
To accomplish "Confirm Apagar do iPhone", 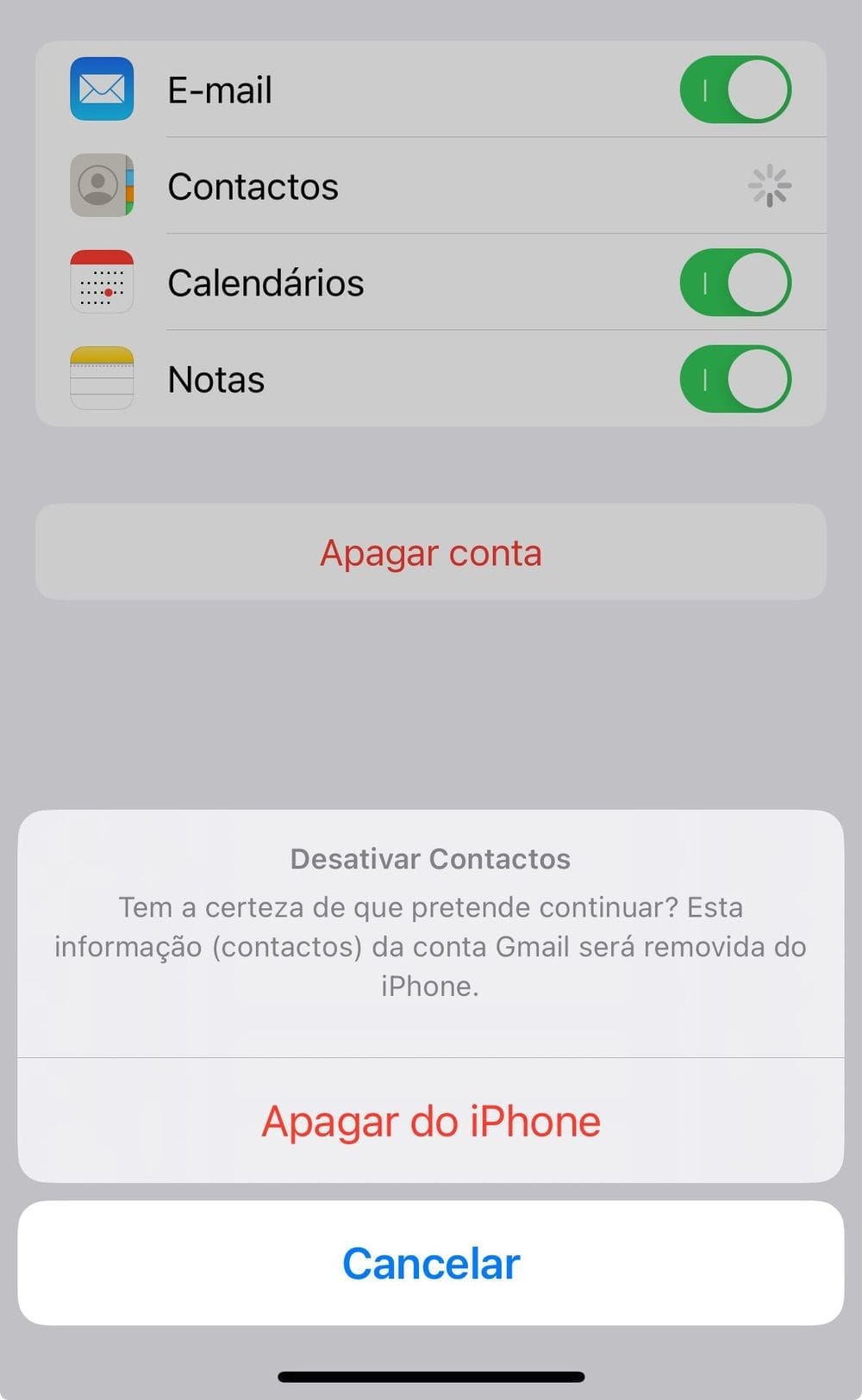I will click(x=430, y=1121).
